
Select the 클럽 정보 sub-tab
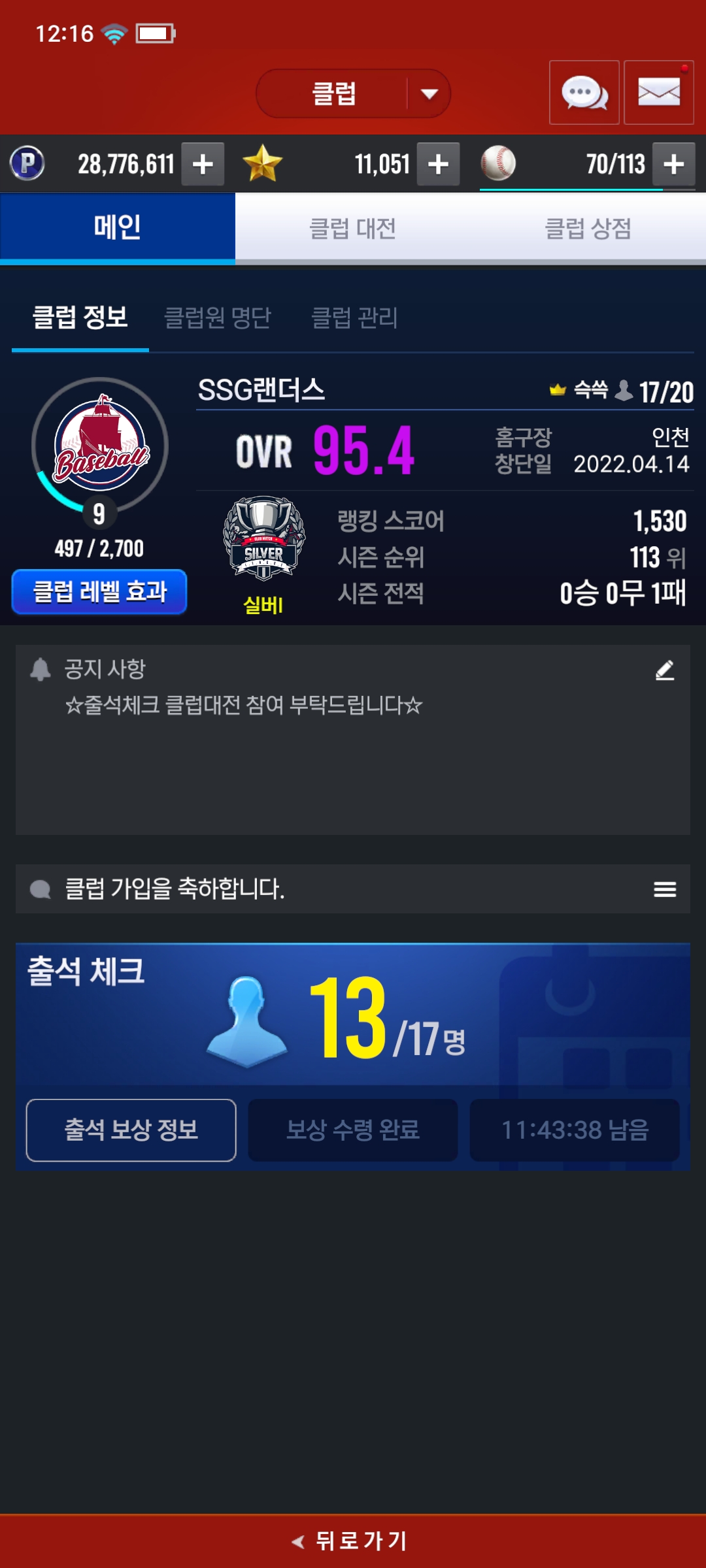[80, 318]
